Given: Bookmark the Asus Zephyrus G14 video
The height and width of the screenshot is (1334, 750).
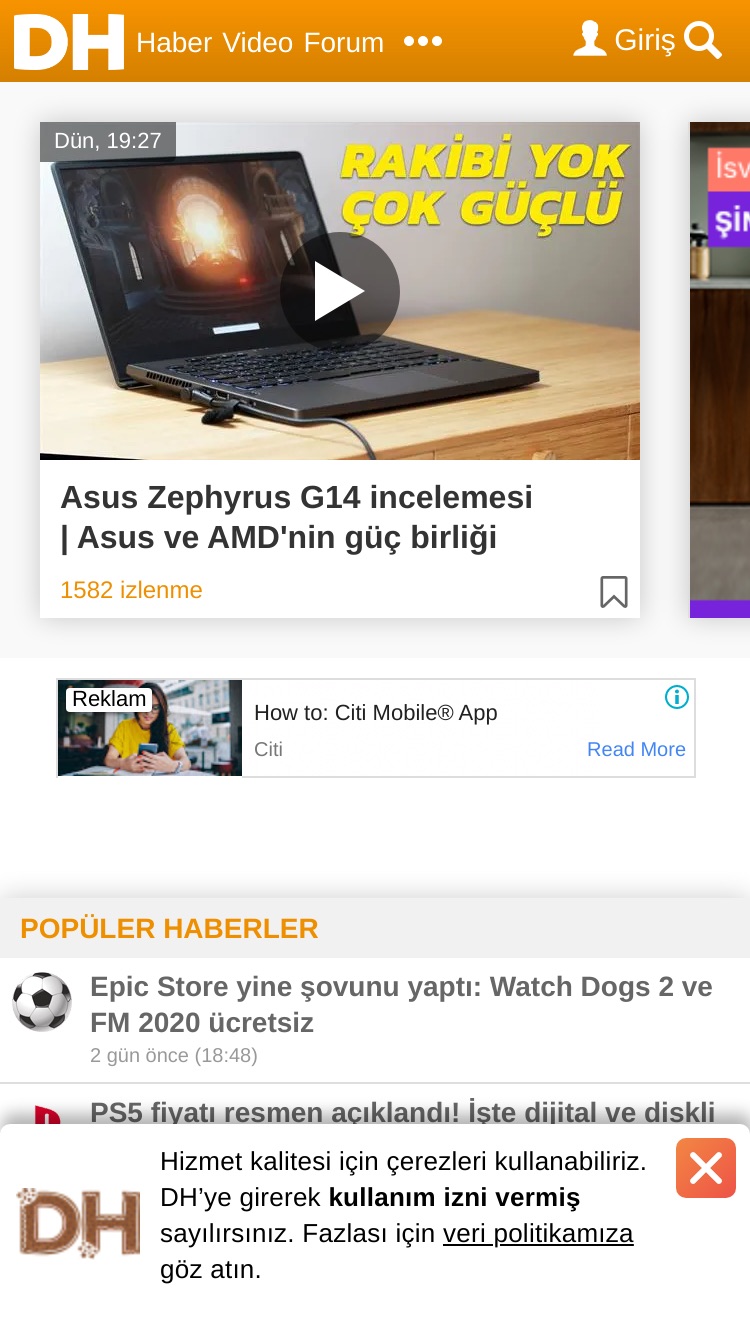Looking at the screenshot, I should (x=614, y=591).
